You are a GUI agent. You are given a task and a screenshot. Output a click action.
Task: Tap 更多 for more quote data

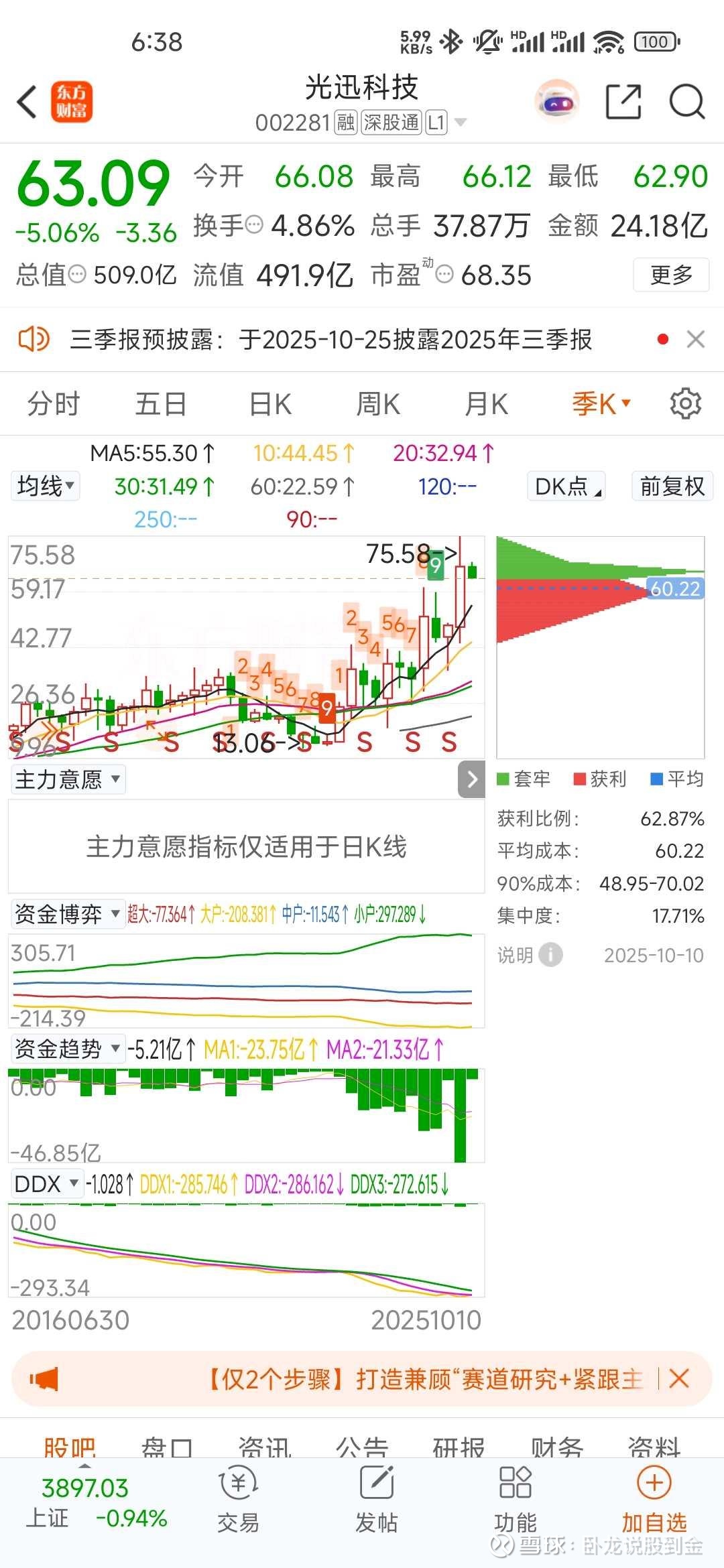[671, 275]
